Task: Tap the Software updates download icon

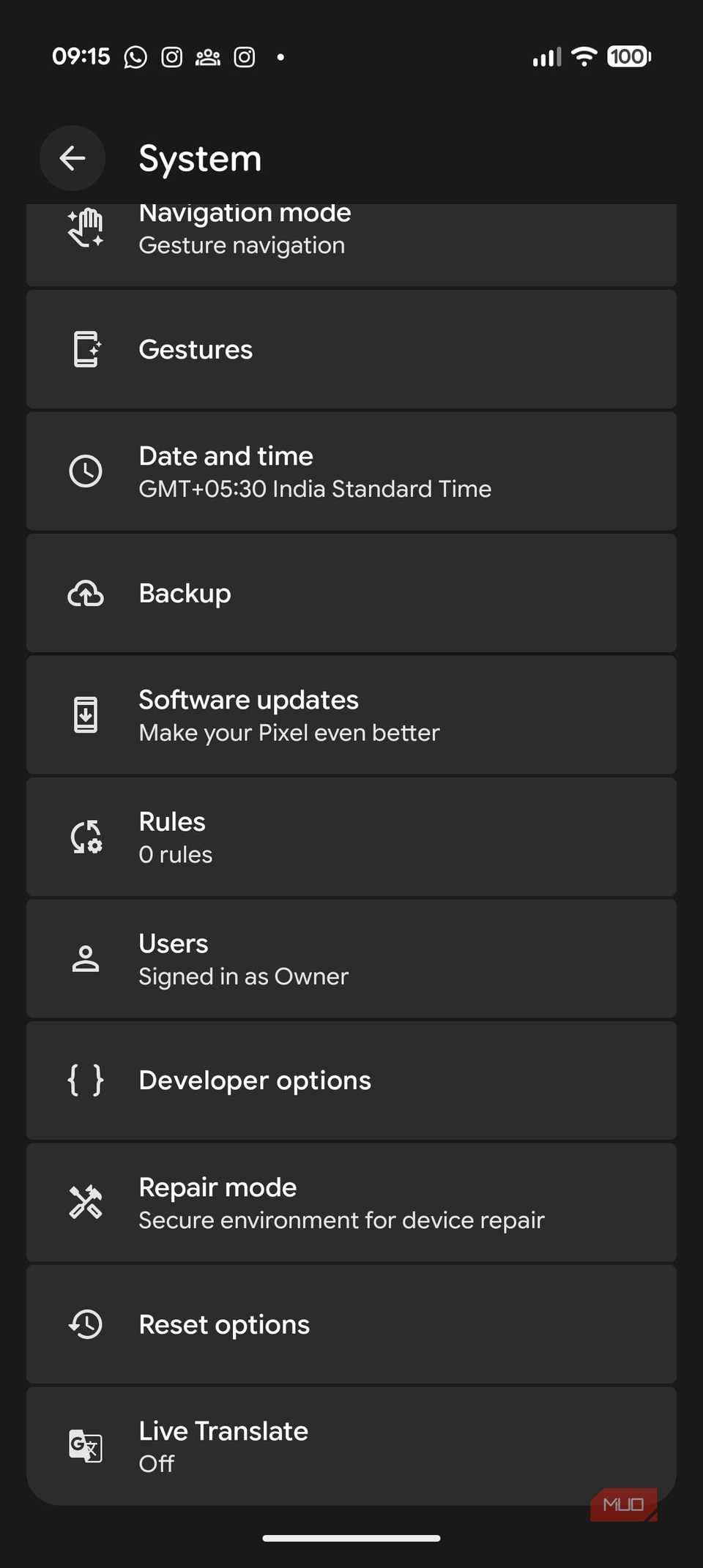Action: coord(86,714)
